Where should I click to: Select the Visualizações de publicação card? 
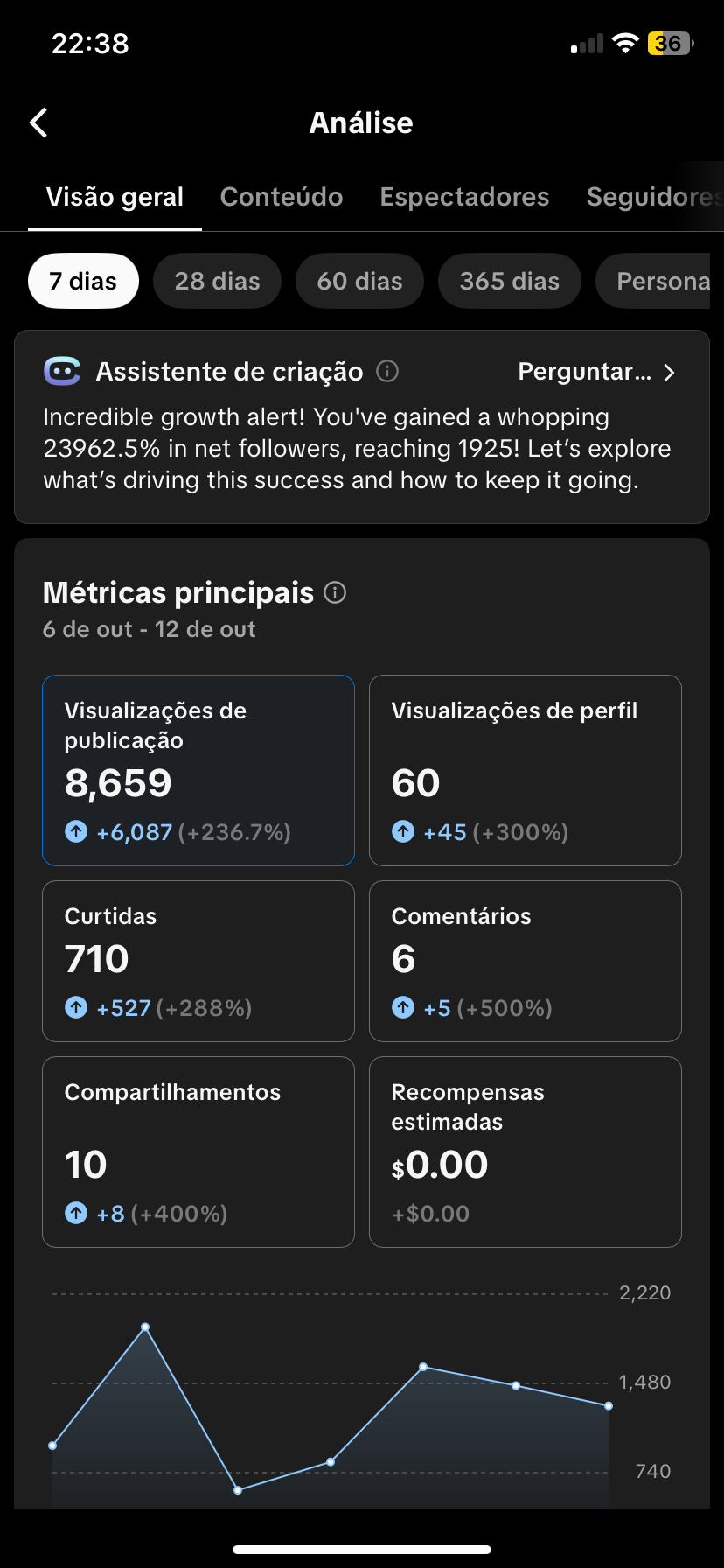198,770
